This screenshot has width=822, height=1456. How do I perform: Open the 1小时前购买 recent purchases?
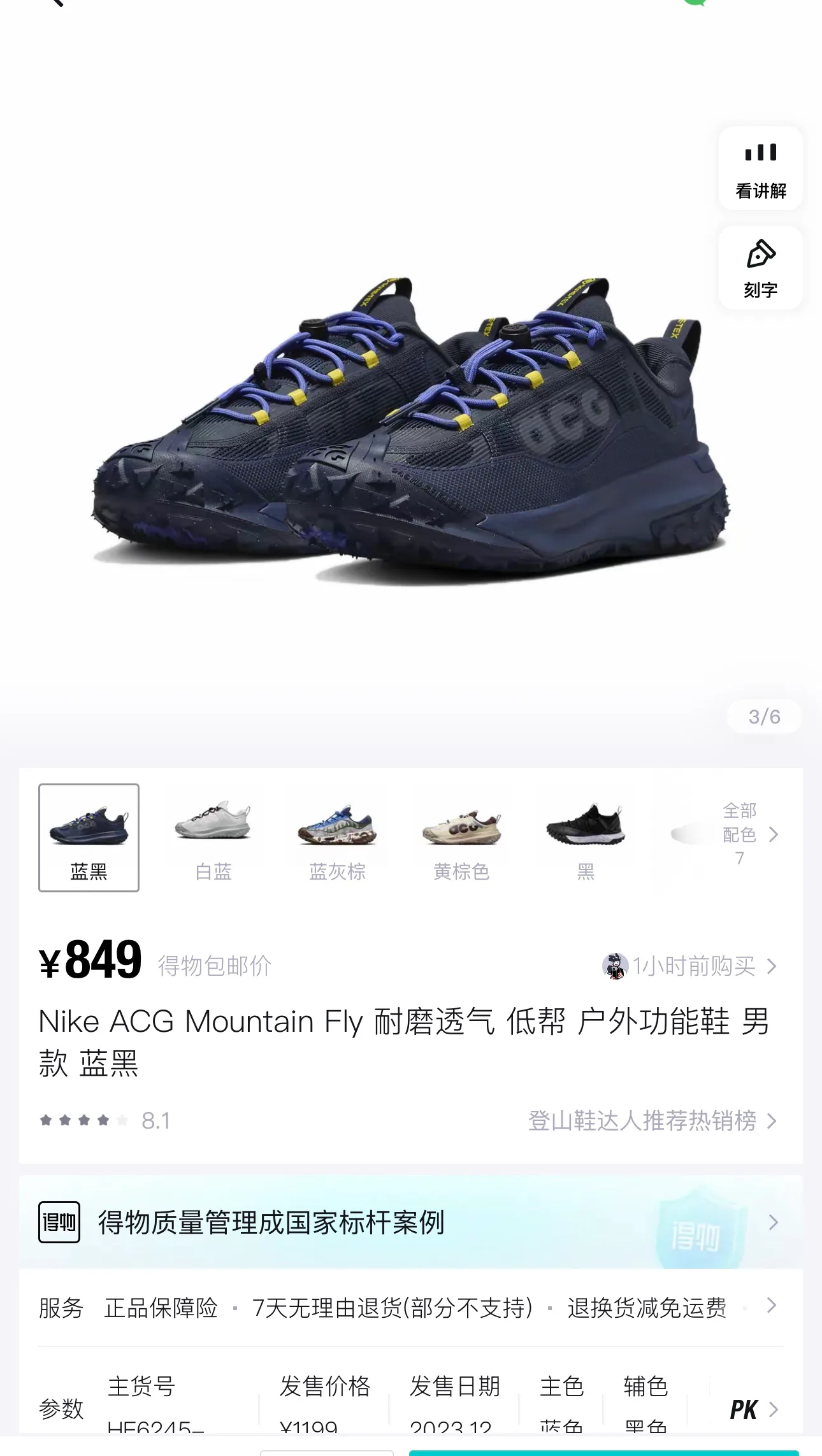click(x=690, y=966)
